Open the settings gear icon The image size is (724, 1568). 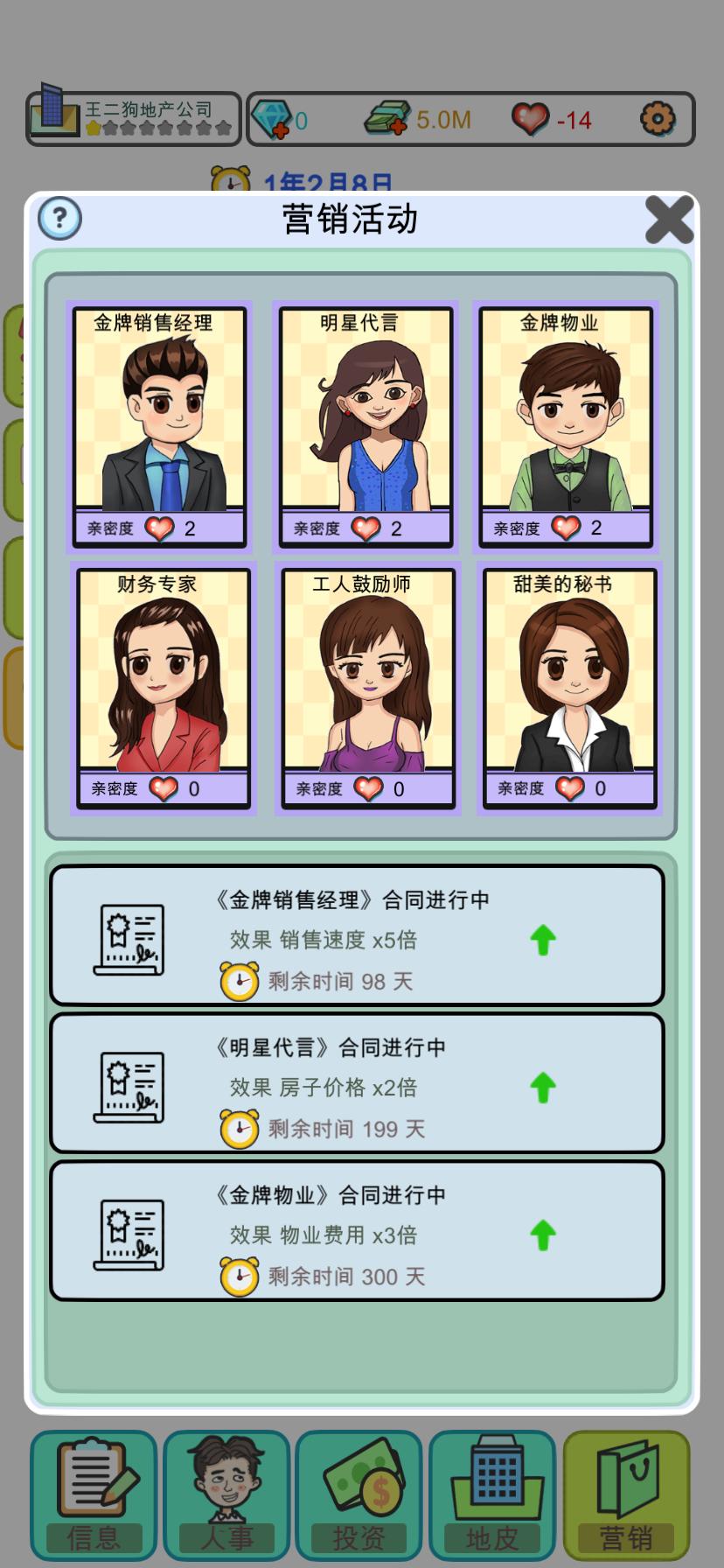tap(658, 117)
